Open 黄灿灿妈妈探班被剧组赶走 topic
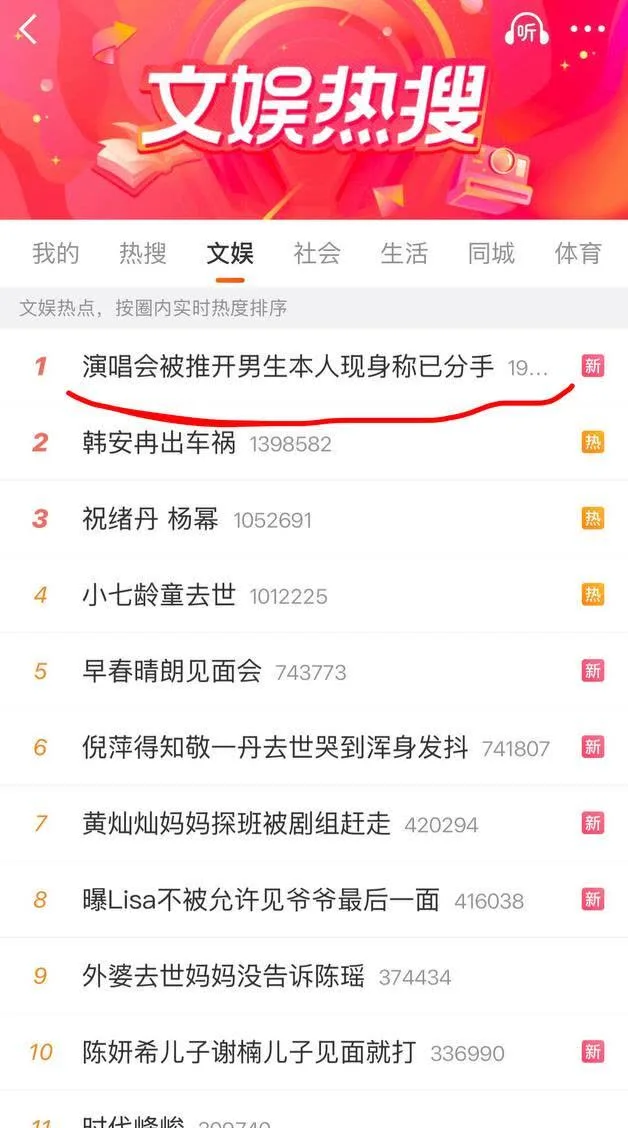628x1128 pixels. click(x=314, y=823)
